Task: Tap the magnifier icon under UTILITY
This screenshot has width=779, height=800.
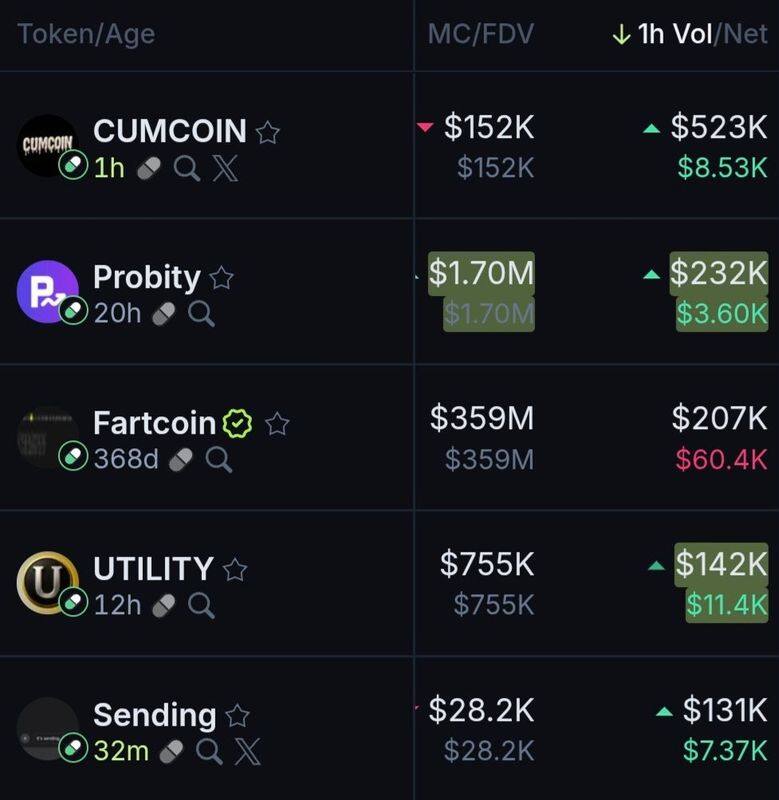Action: point(201,605)
